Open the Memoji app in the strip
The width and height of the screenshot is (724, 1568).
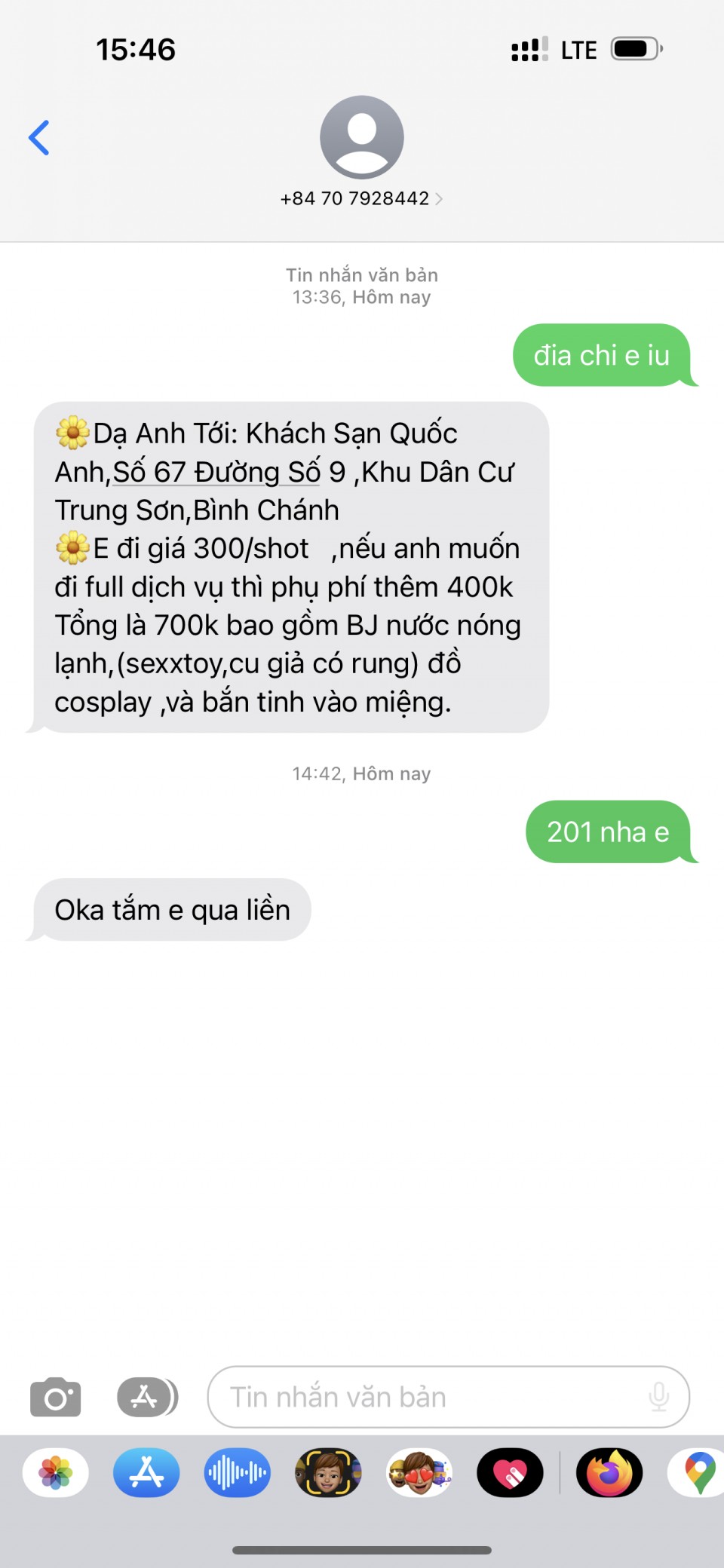pos(328,1472)
